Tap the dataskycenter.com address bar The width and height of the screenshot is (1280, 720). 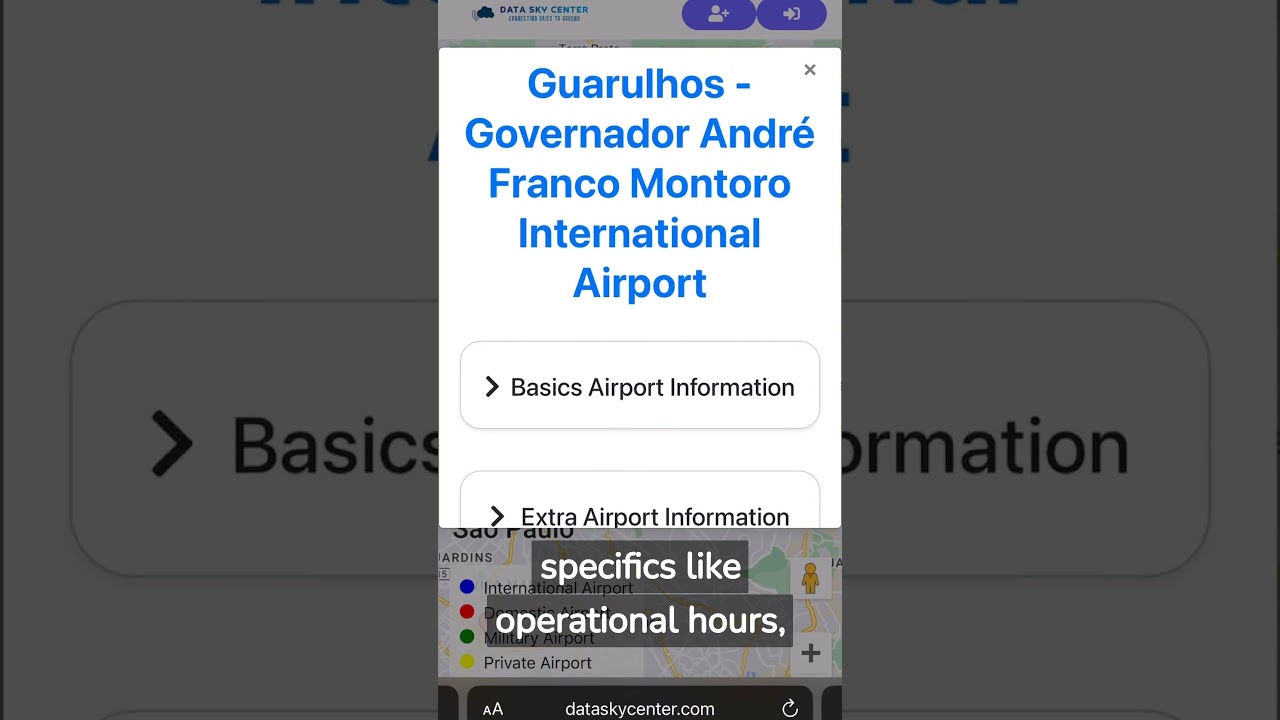point(640,709)
